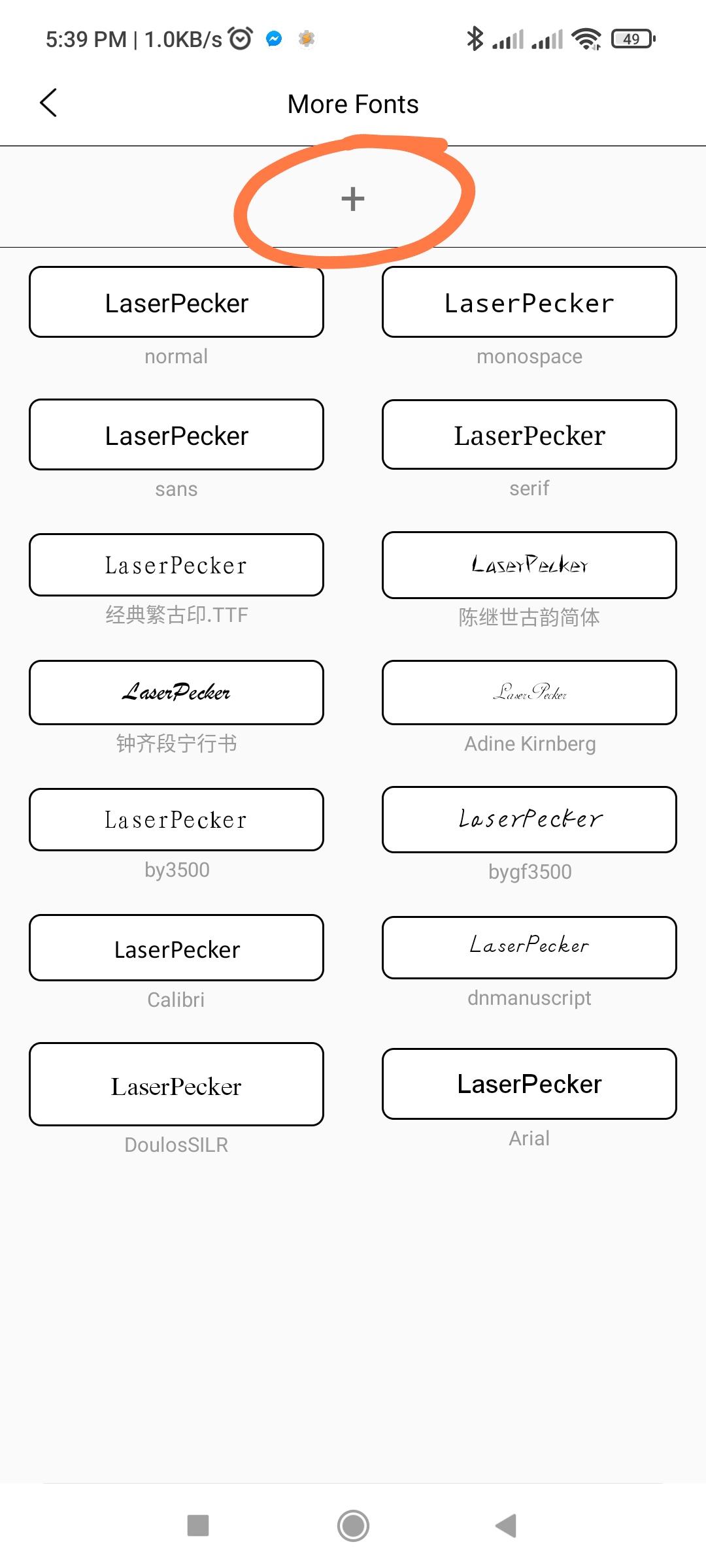Image resolution: width=706 pixels, height=1568 pixels.
Task: Select the serif font
Action: click(x=529, y=434)
